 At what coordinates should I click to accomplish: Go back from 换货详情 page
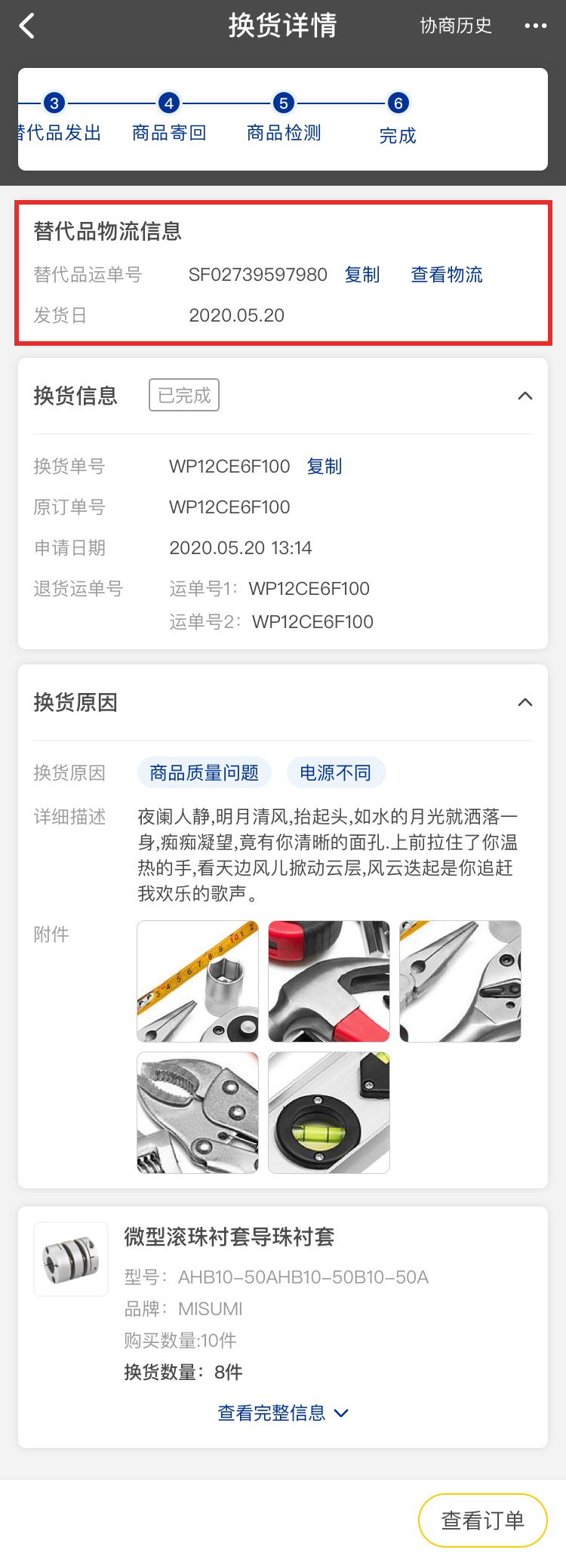click(28, 26)
